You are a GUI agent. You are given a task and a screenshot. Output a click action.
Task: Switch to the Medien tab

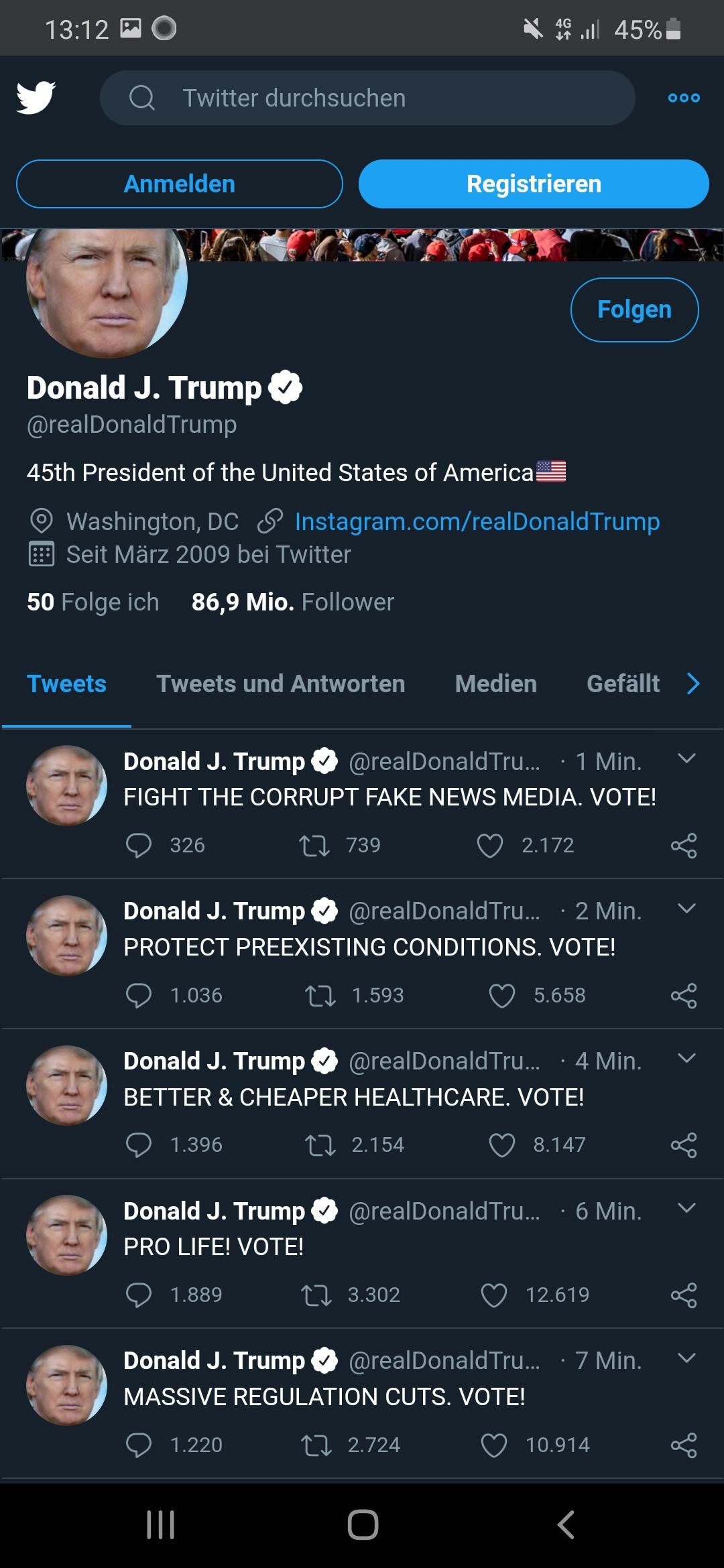coord(496,684)
